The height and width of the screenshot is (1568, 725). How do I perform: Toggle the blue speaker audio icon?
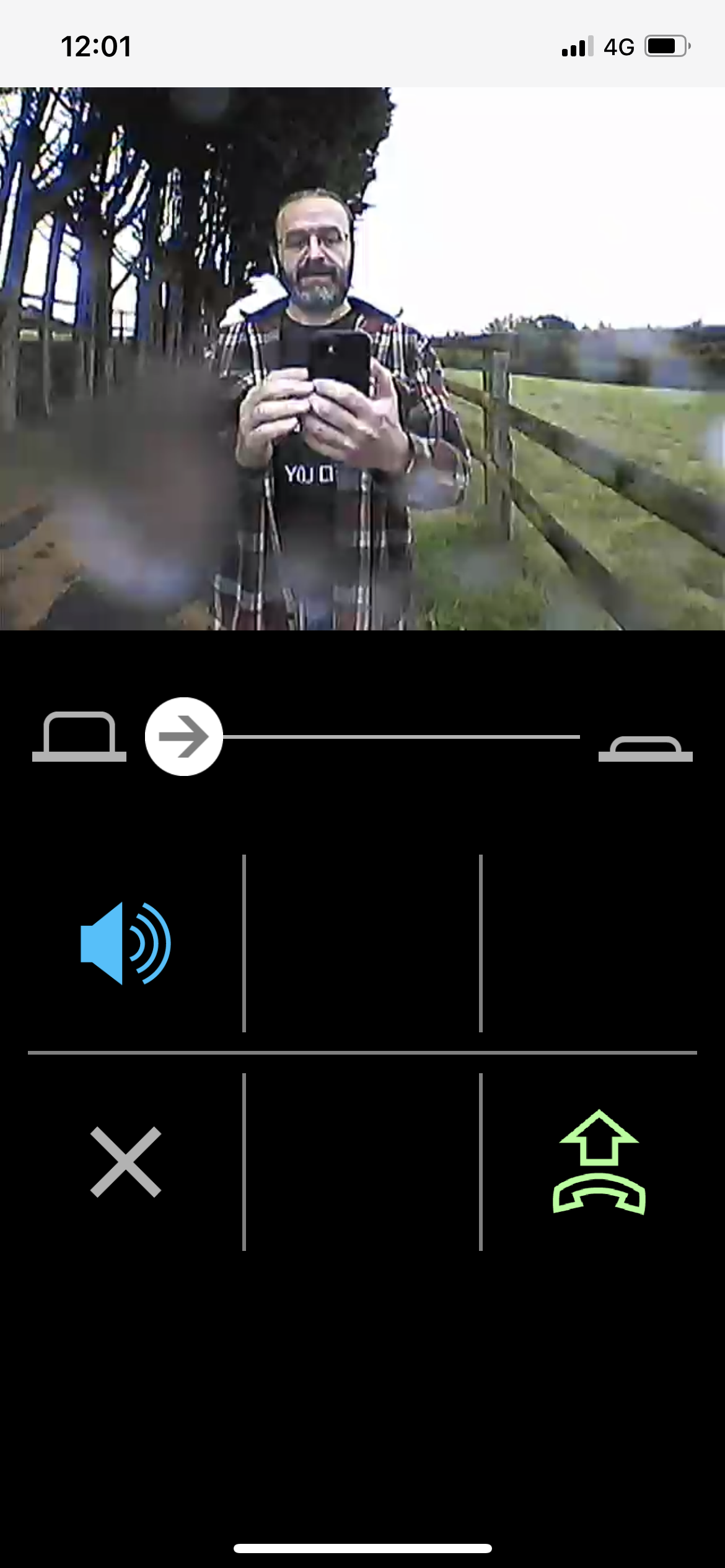126,943
